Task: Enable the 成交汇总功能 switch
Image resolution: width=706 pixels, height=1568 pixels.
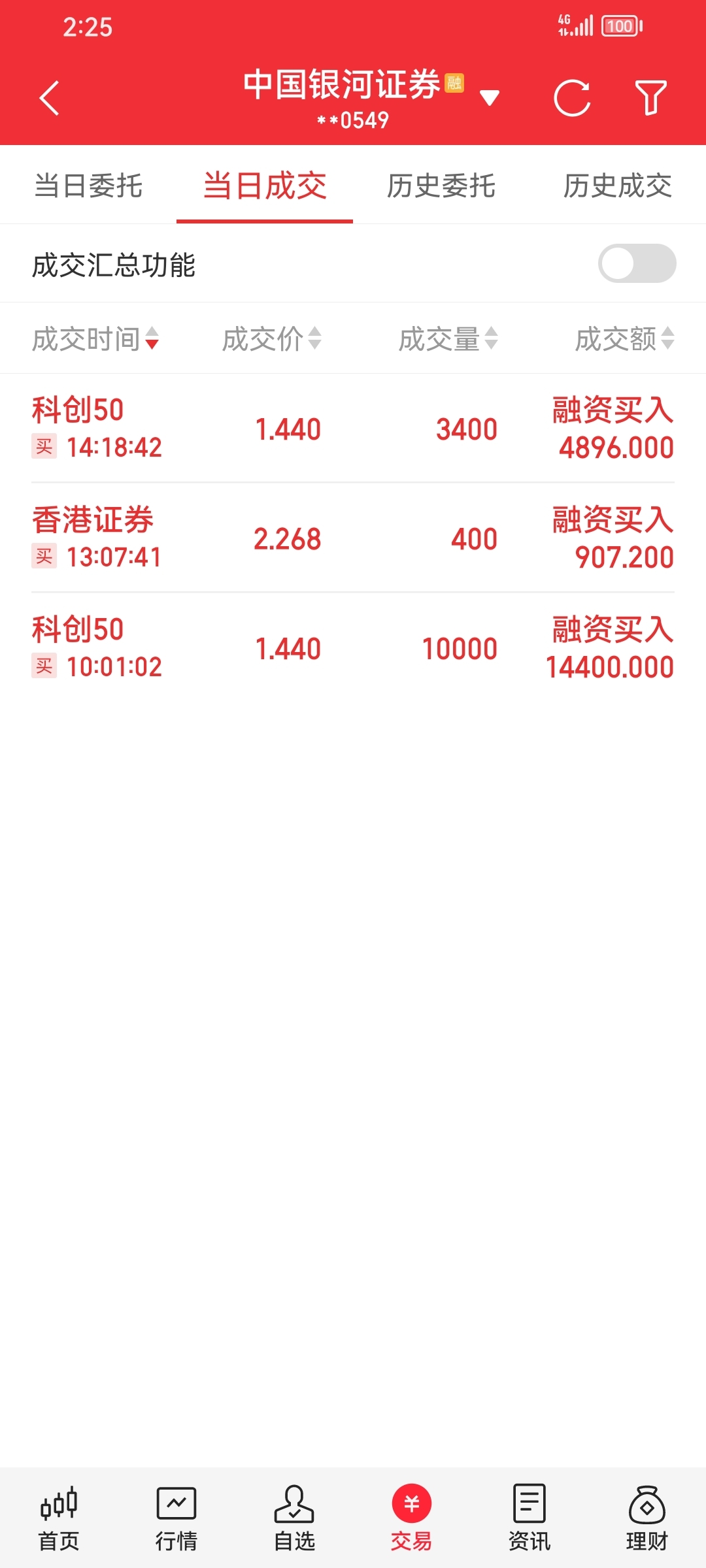Action: point(637,263)
